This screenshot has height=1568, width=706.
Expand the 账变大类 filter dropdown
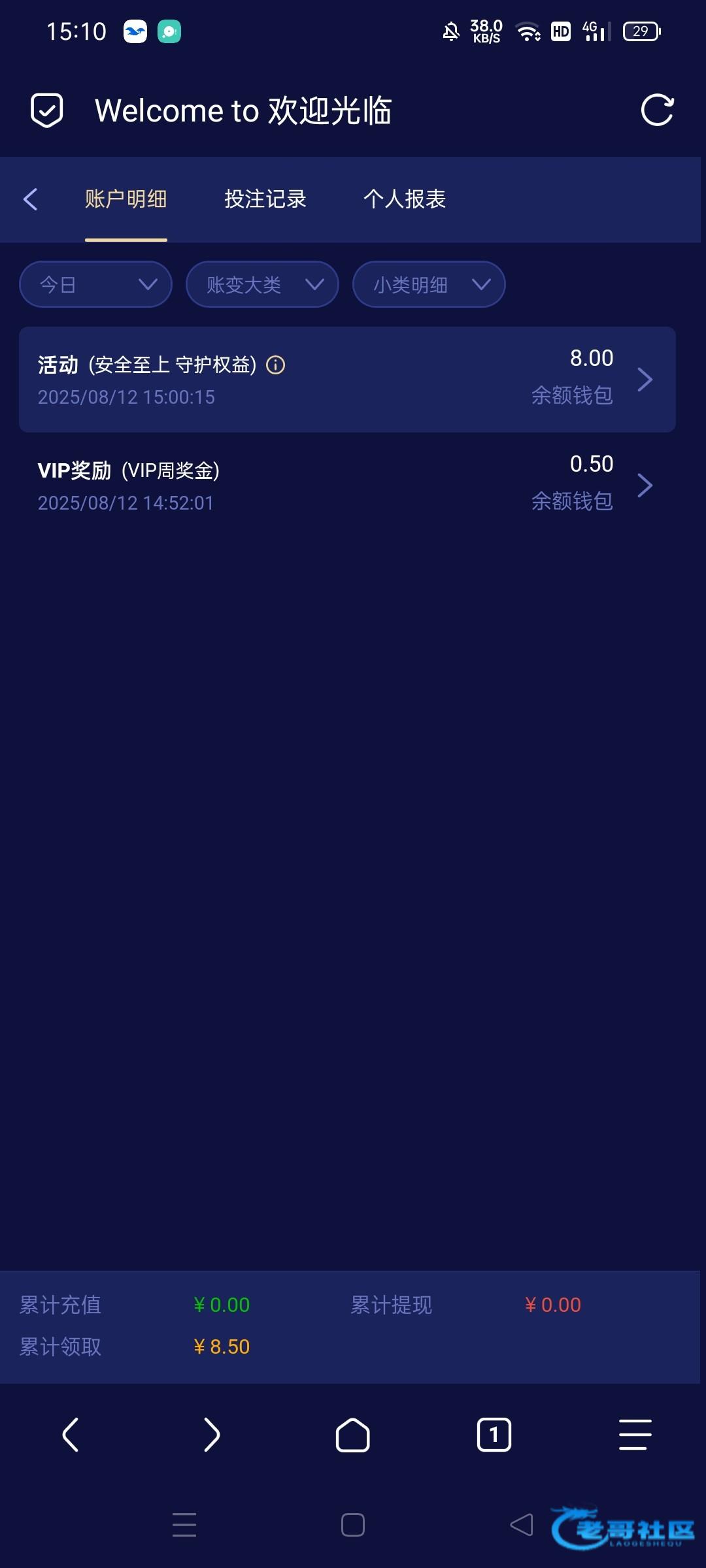point(262,284)
